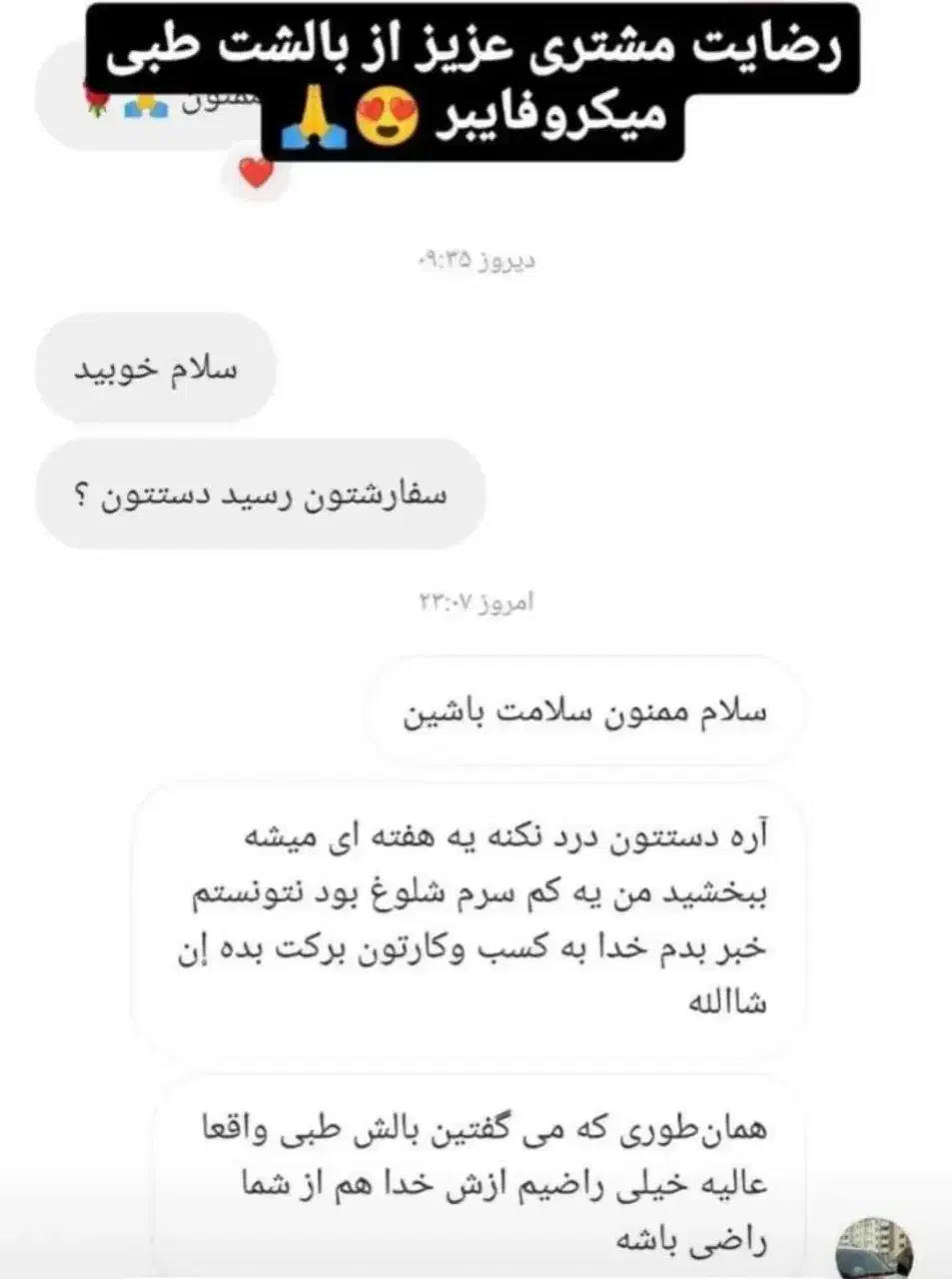Tap the 'سلام ممنون سلامت باشین' reply bubble
The width and height of the screenshot is (952, 1279).
coord(587,710)
